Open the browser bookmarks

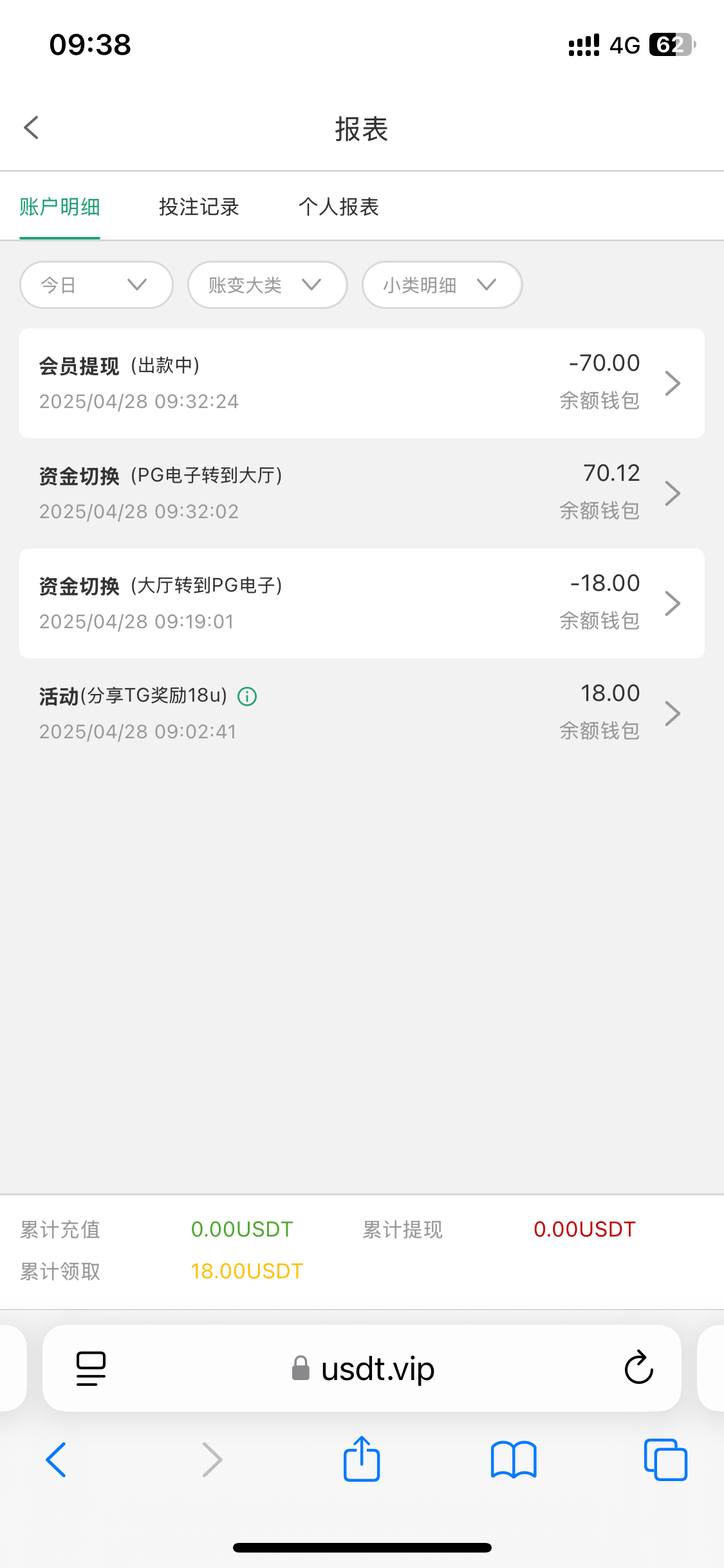click(513, 1459)
